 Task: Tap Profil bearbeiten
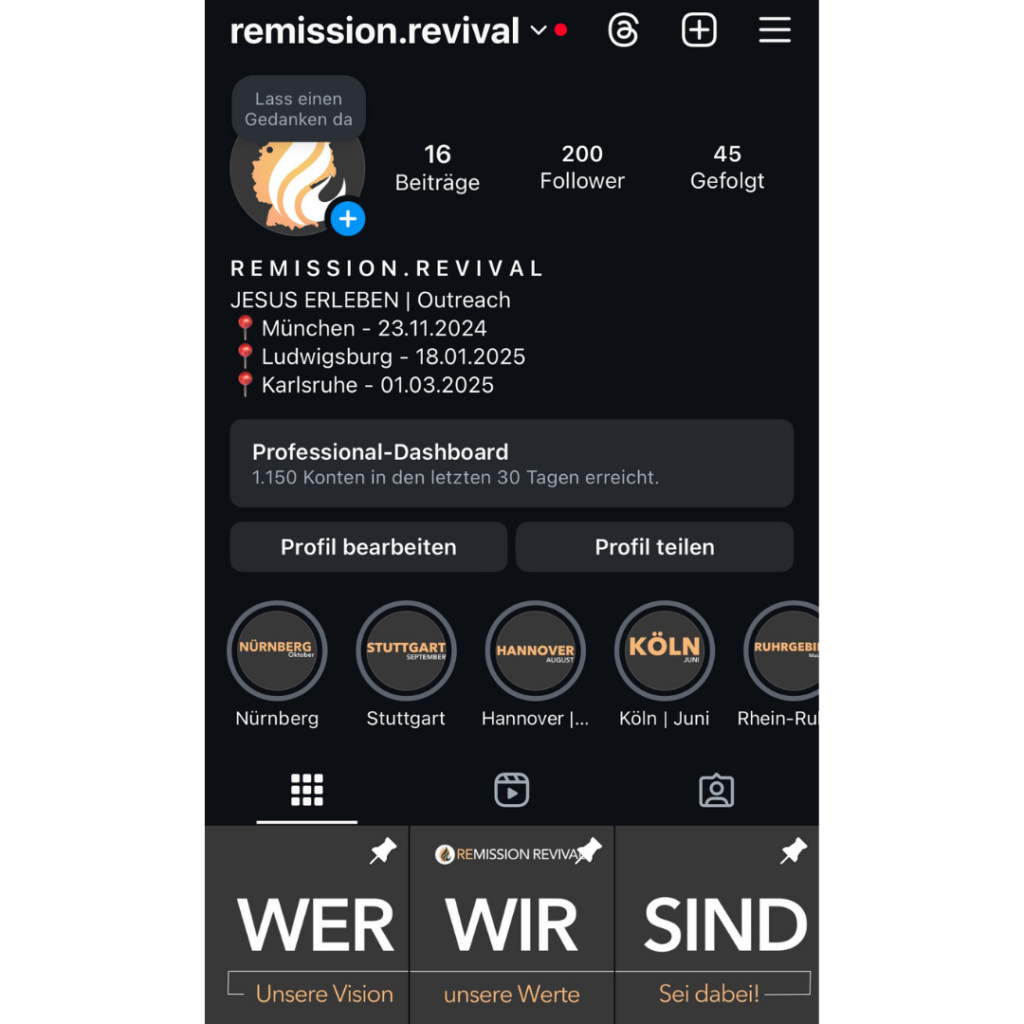pyautogui.click(x=368, y=547)
